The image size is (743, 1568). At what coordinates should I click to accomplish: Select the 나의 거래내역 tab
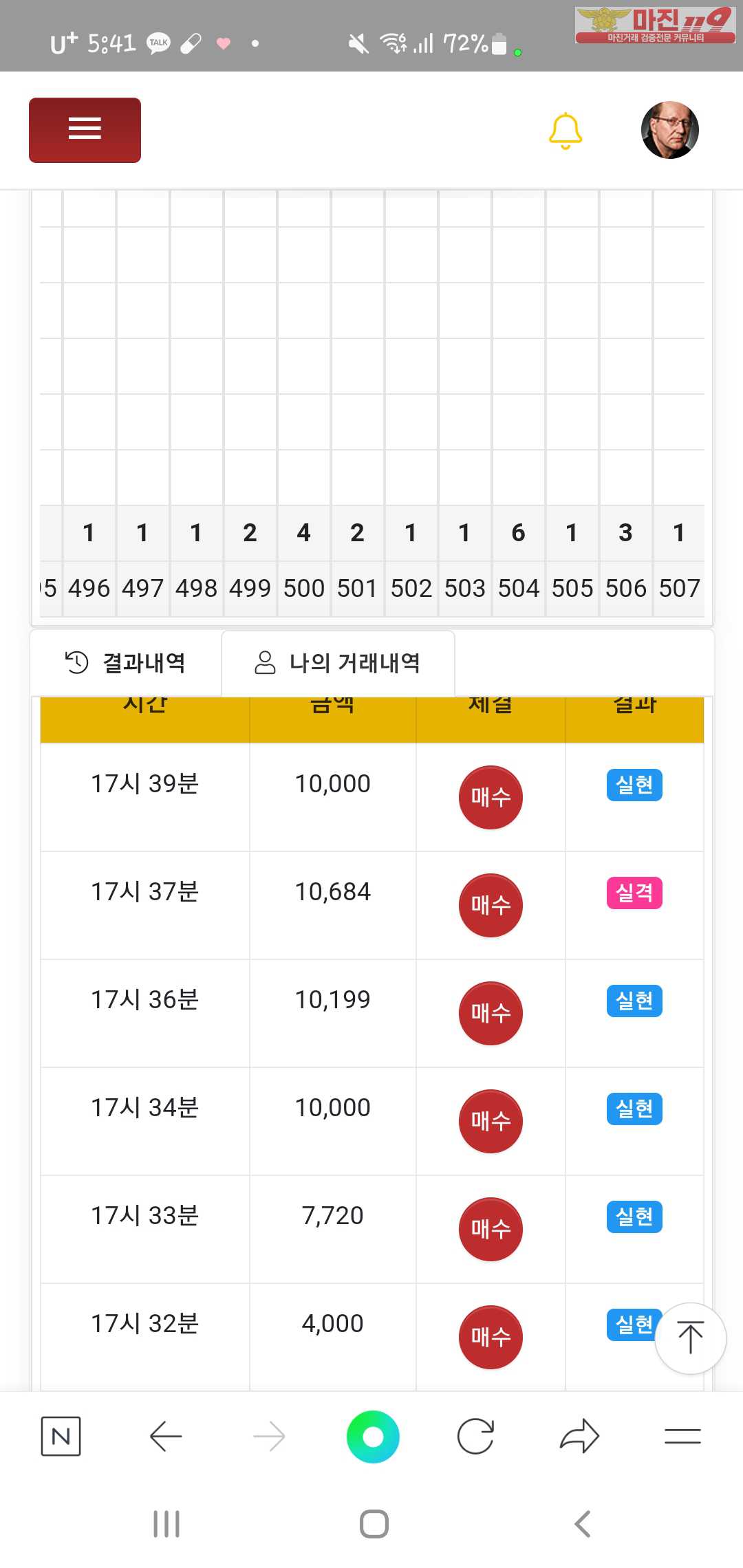pyautogui.click(x=338, y=662)
